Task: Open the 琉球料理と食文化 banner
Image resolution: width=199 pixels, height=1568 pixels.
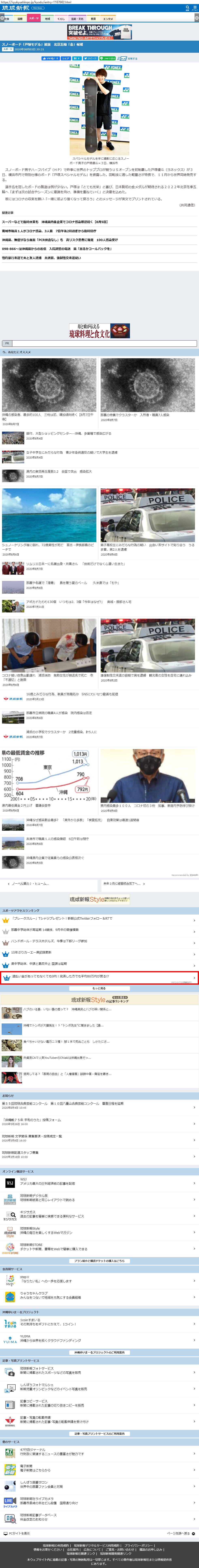Action: coord(100,331)
